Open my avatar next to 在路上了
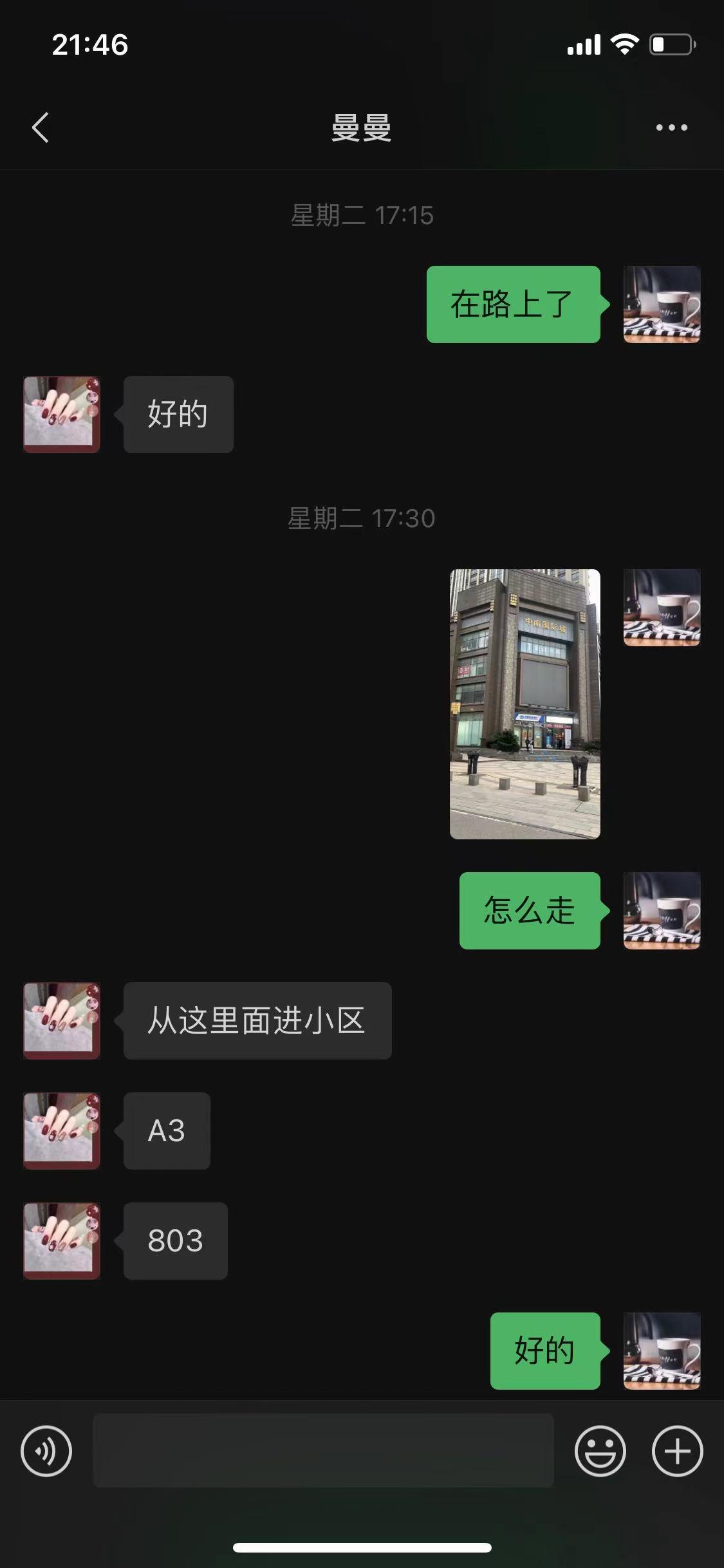The height and width of the screenshot is (1568, 724). click(x=662, y=304)
